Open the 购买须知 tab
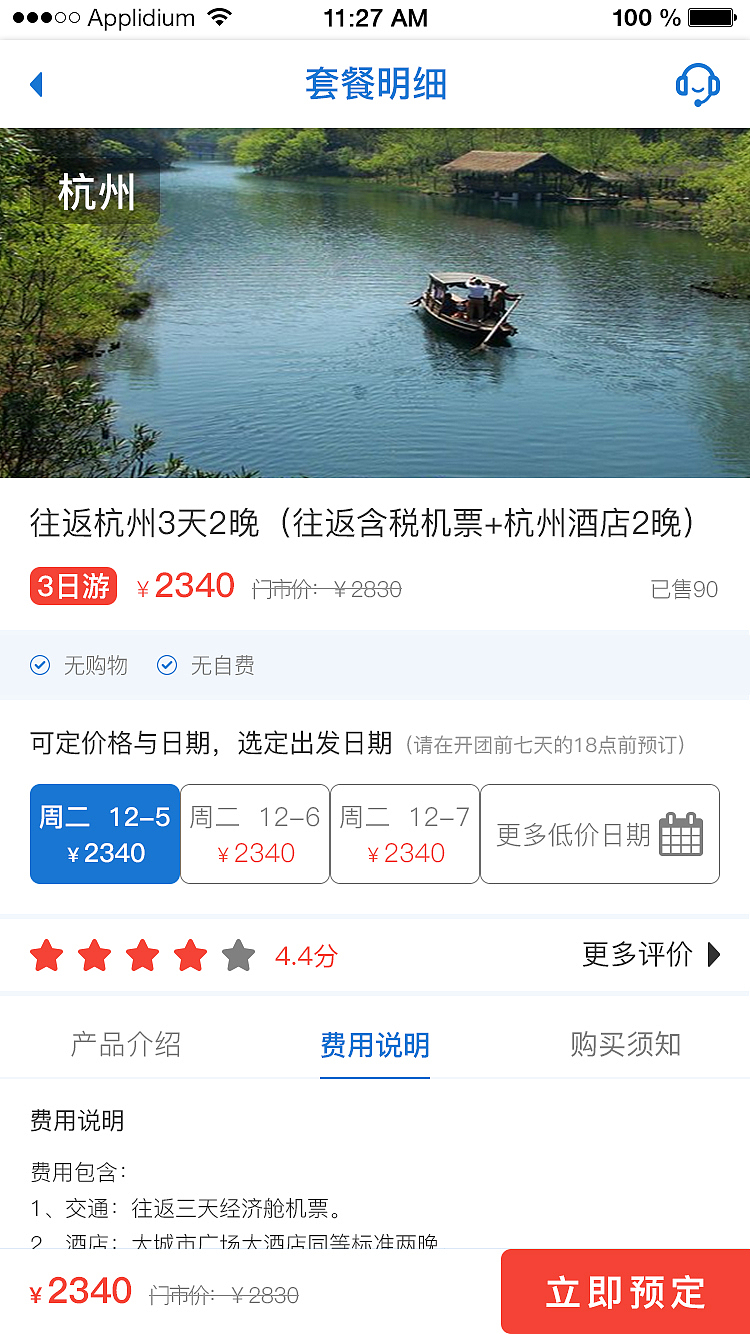 [x=625, y=1043]
